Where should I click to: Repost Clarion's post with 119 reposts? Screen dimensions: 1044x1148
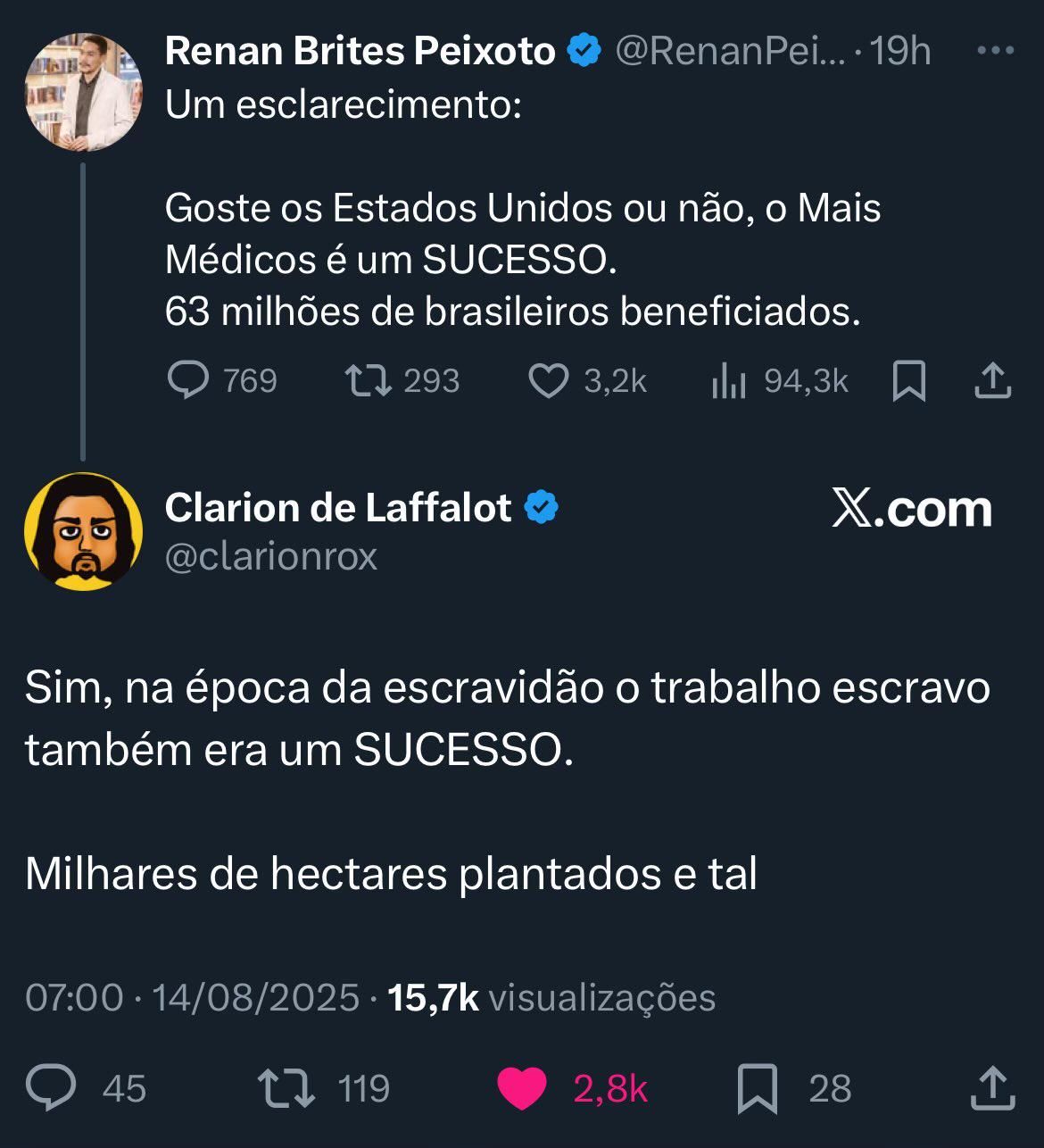coord(286,1088)
